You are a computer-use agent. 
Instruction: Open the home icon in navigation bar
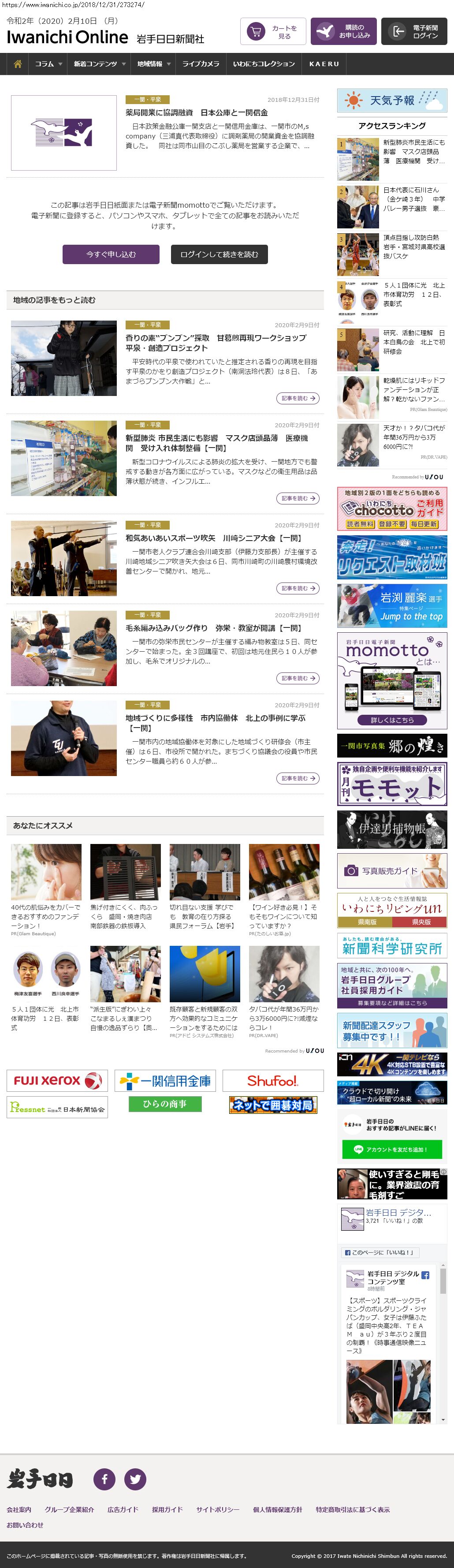coord(18,64)
